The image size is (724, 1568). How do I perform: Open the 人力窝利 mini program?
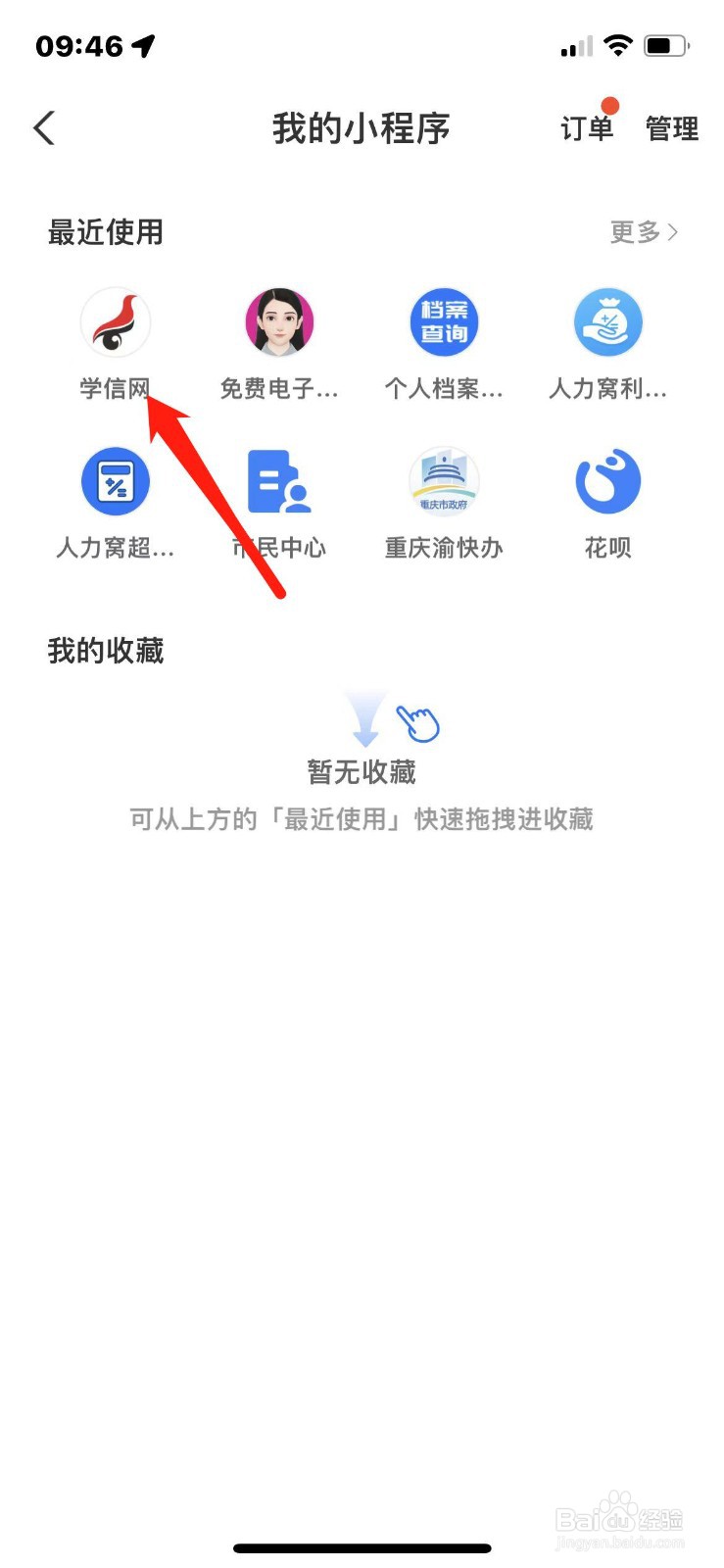[608, 321]
